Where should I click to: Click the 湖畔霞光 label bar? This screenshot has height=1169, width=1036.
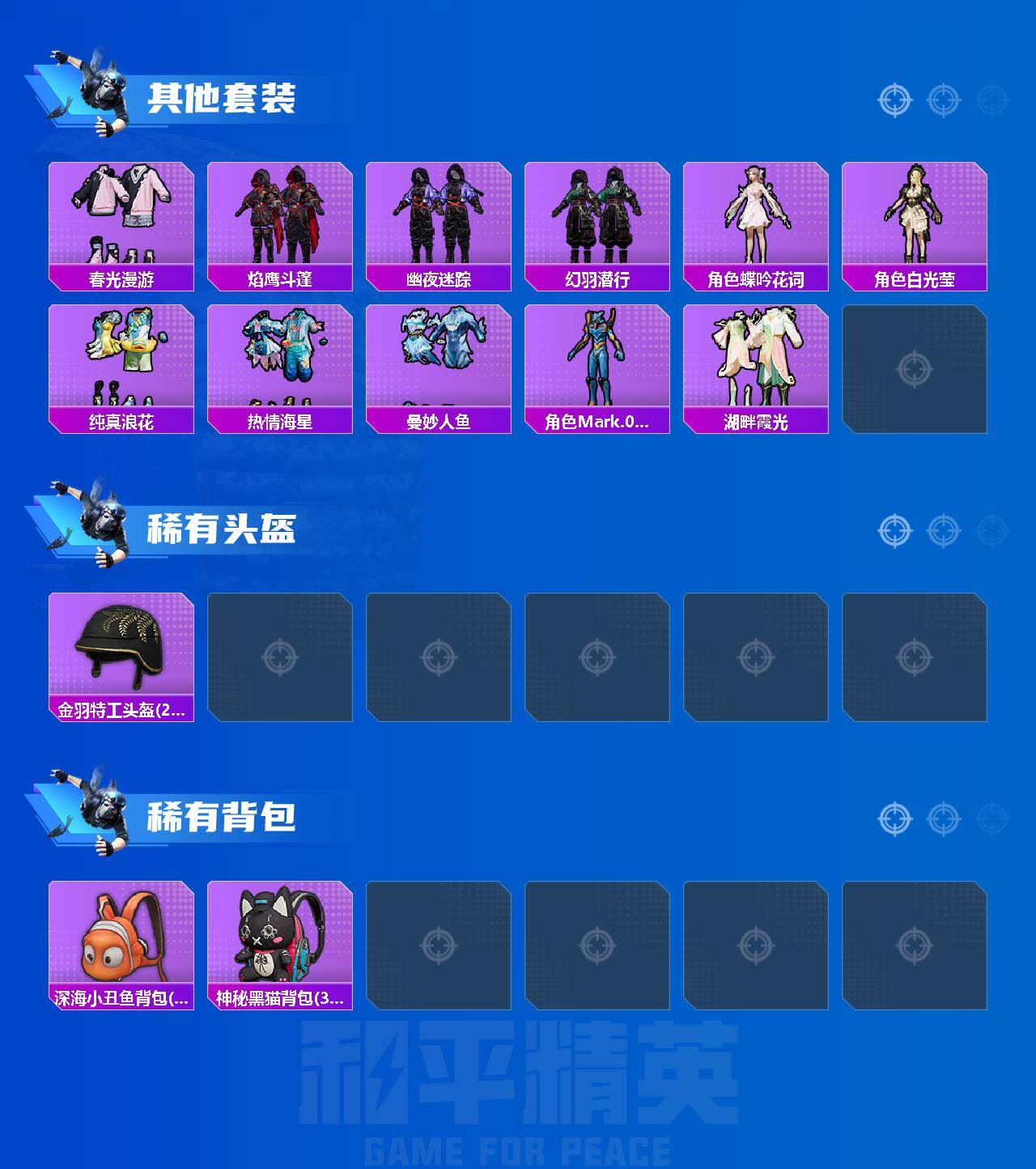click(758, 422)
